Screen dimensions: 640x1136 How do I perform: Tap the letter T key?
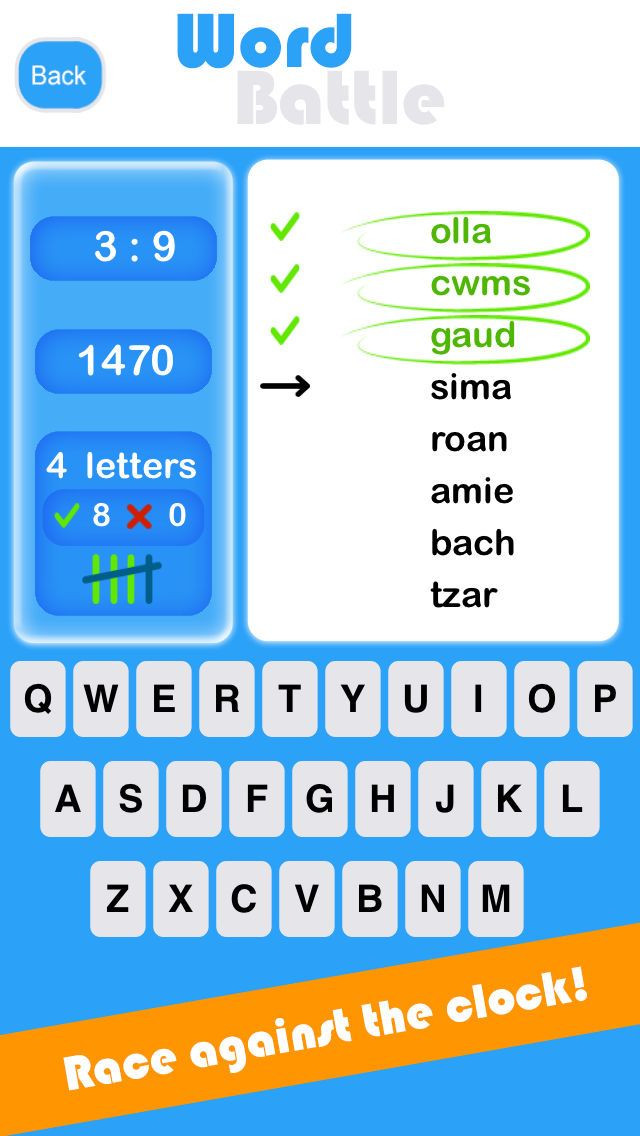coord(290,699)
